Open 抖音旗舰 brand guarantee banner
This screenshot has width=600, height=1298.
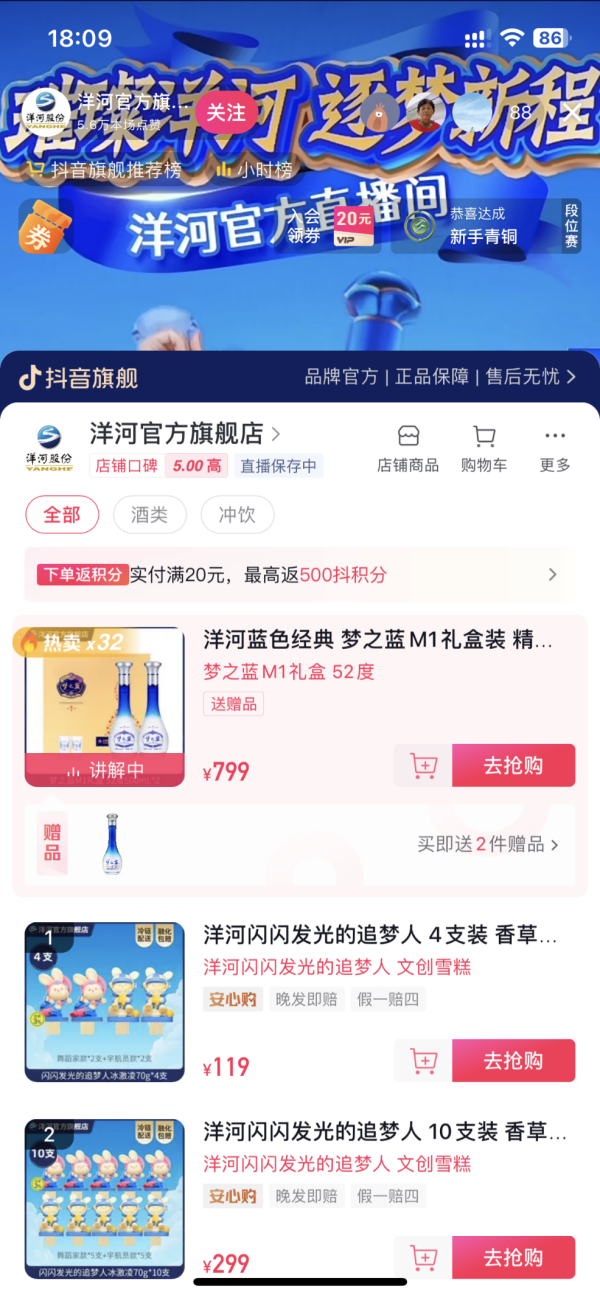(x=300, y=377)
